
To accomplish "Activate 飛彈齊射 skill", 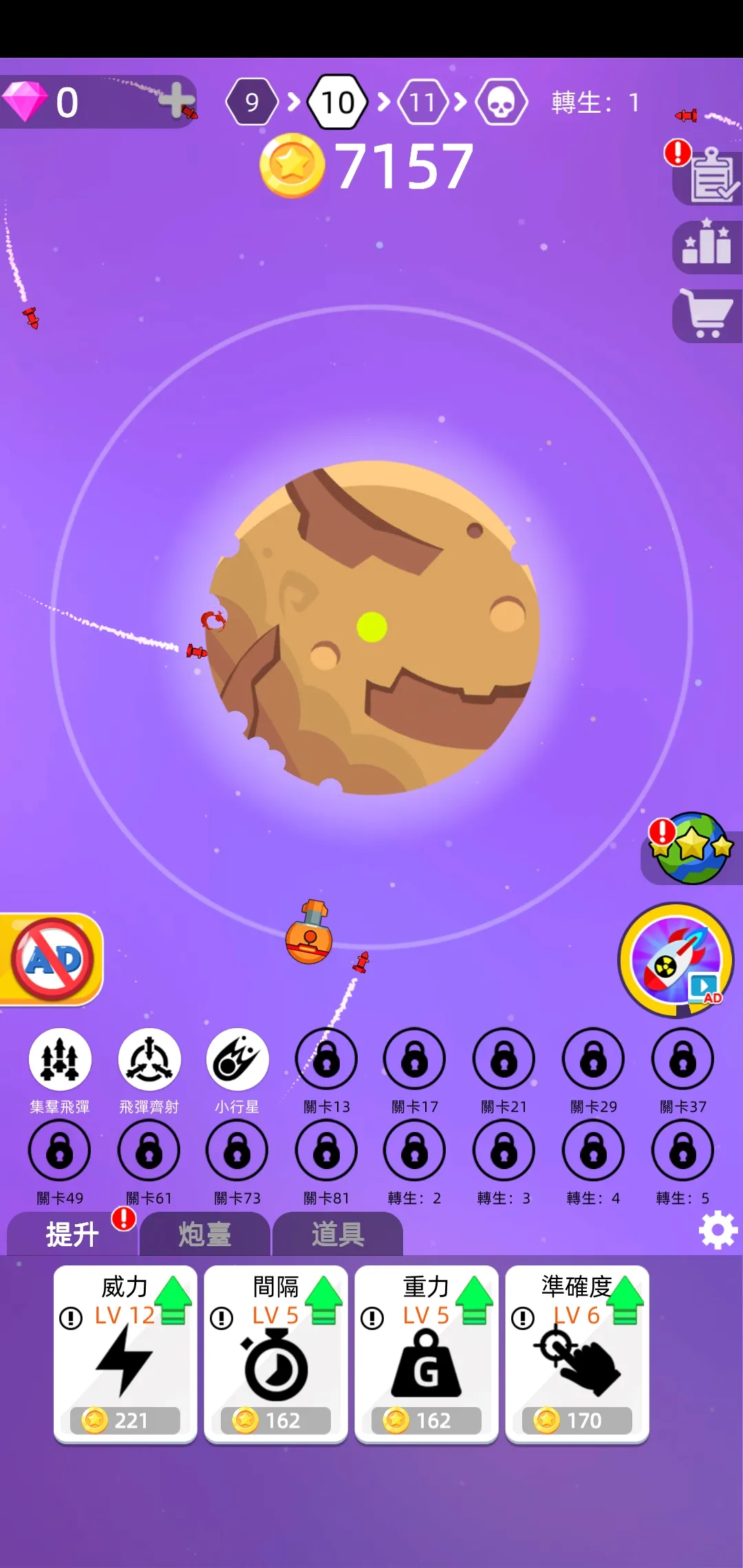I will 149,1060.
